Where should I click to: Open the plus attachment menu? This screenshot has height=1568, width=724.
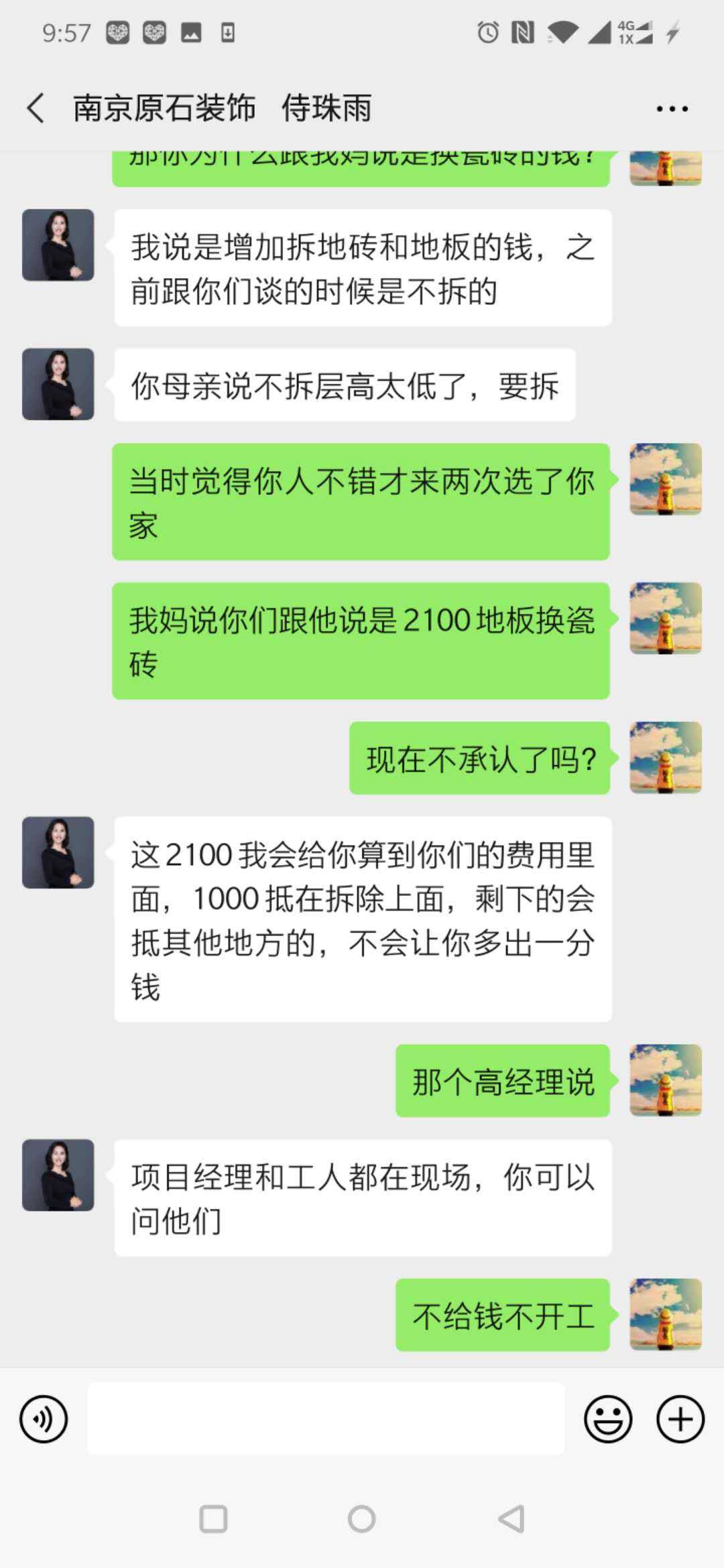[x=680, y=1419]
